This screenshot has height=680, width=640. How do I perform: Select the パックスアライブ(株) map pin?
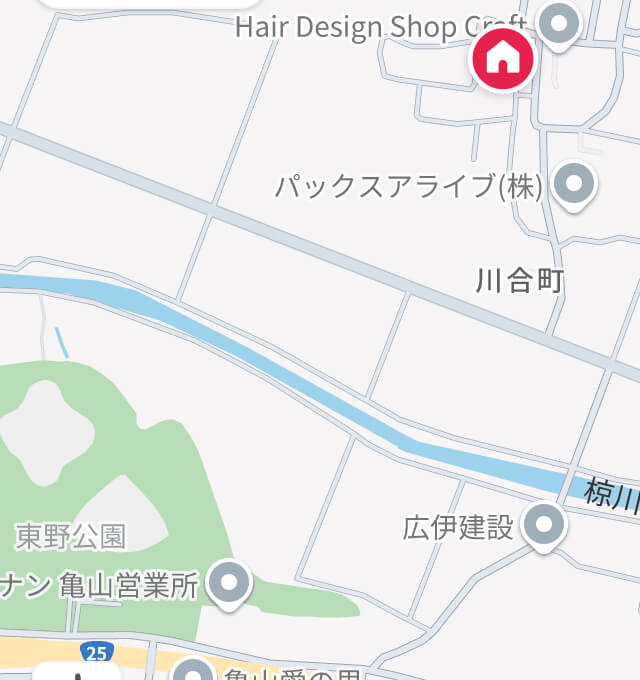pos(574,184)
